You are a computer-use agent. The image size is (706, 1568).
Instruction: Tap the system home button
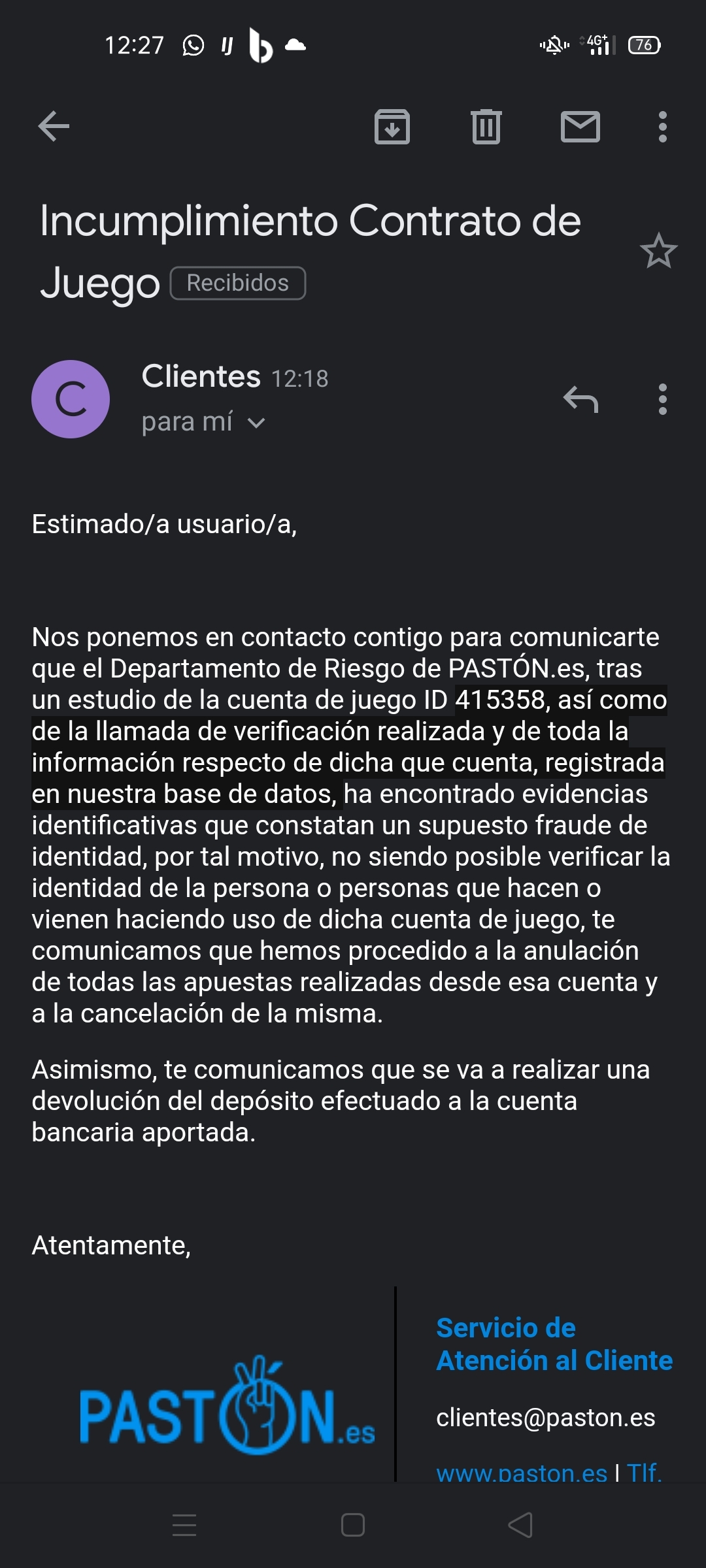[353, 1525]
